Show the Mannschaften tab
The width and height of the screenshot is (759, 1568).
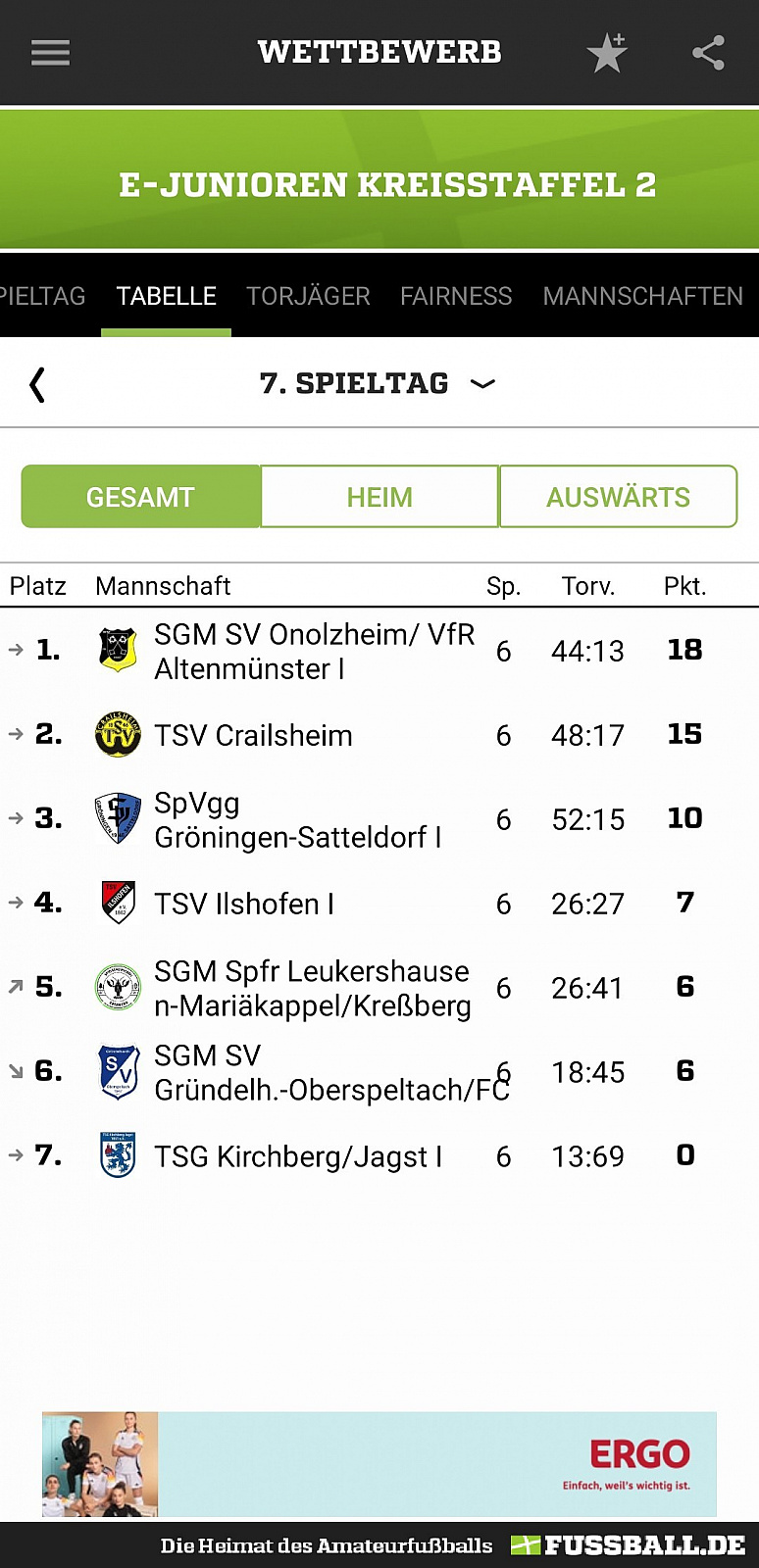point(642,296)
